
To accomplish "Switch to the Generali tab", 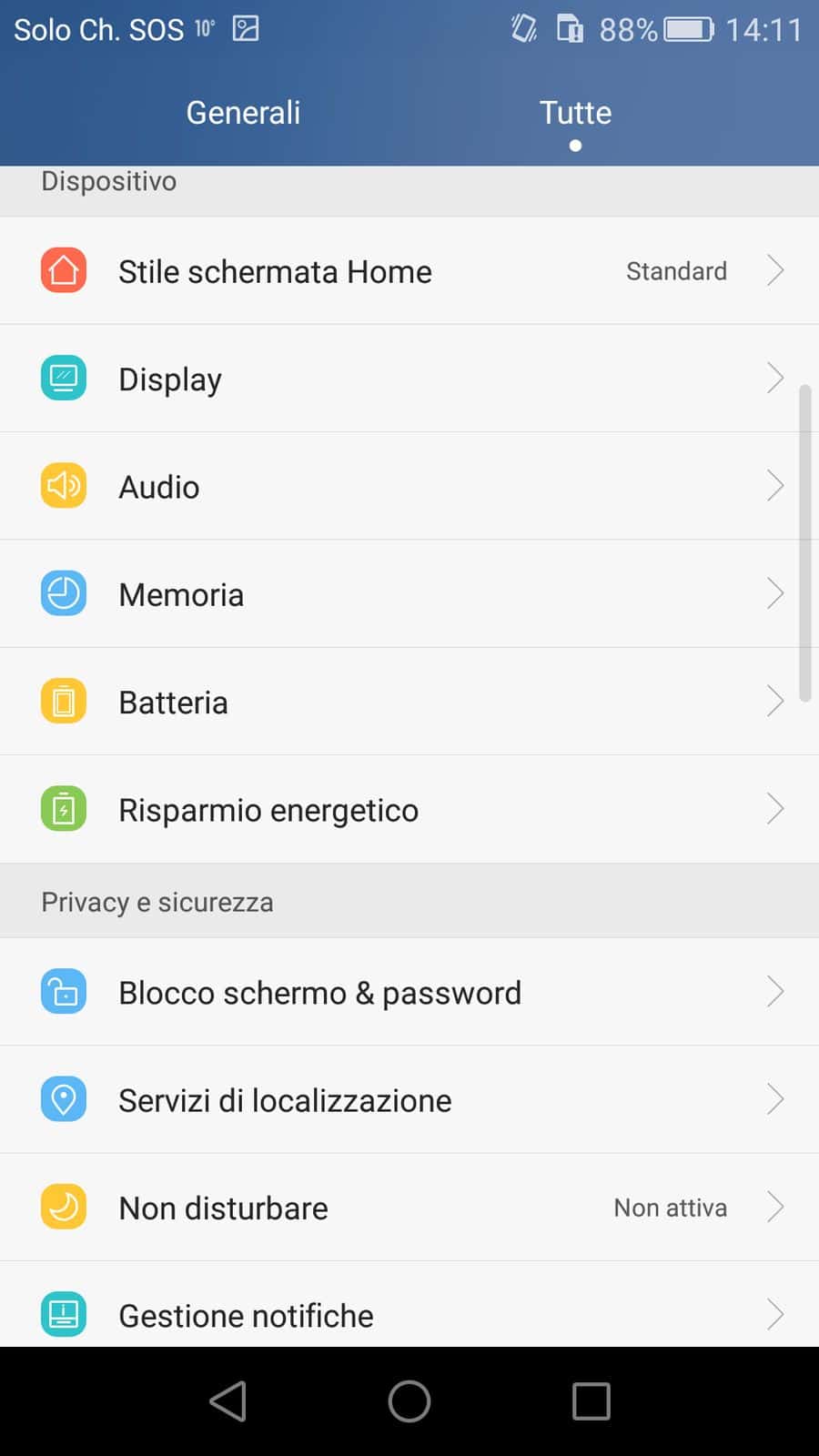I will (x=243, y=113).
